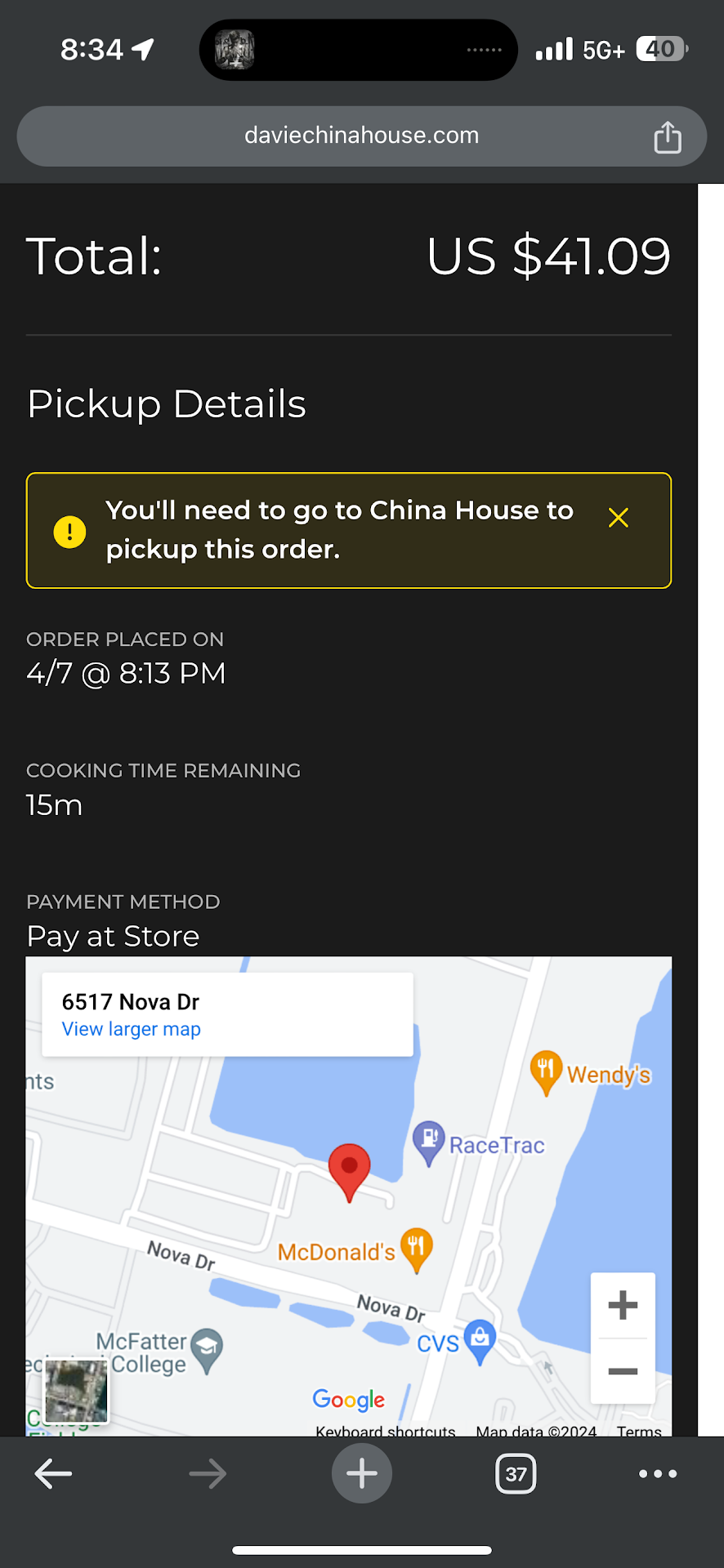Image resolution: width=724 pixels, height=1568 pixels.
Task: Switch map to satellite view thumbnail
Action: tap(76, 1391)
